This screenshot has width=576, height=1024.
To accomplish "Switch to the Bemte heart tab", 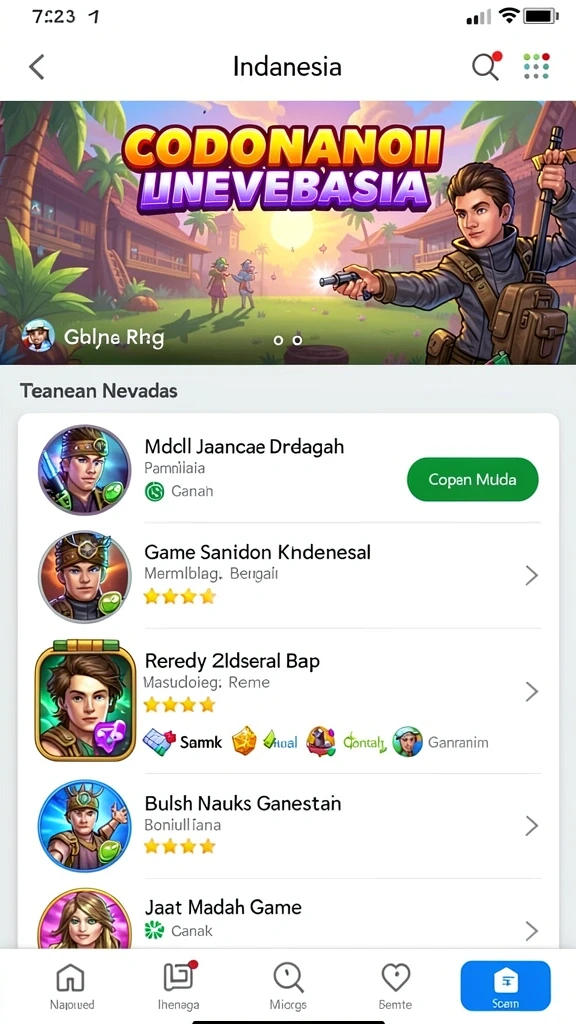I will (395, 985).
